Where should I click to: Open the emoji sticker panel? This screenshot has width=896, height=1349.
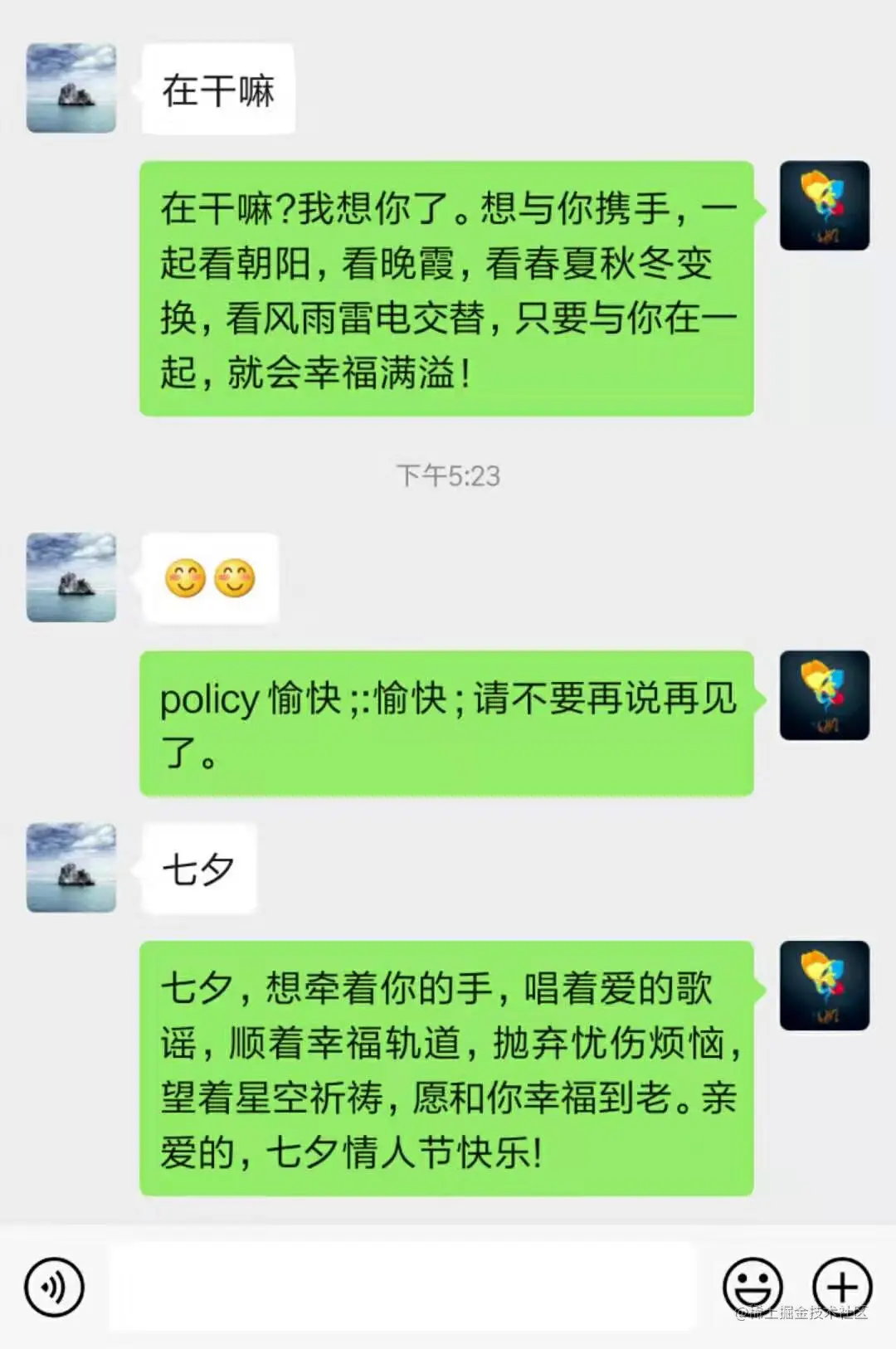752,1287
